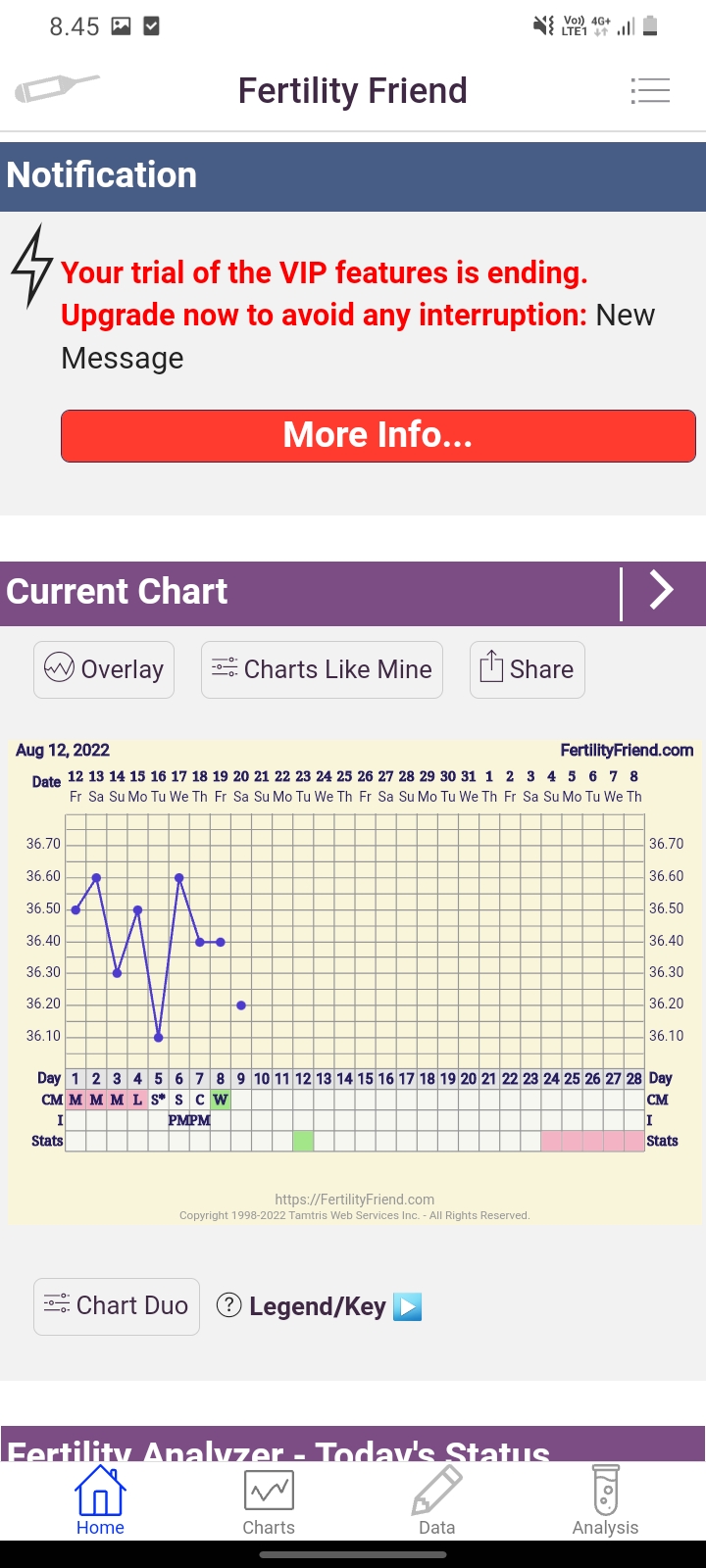
Task: Go to the Home tab
Action: (x=100, y=1500)
